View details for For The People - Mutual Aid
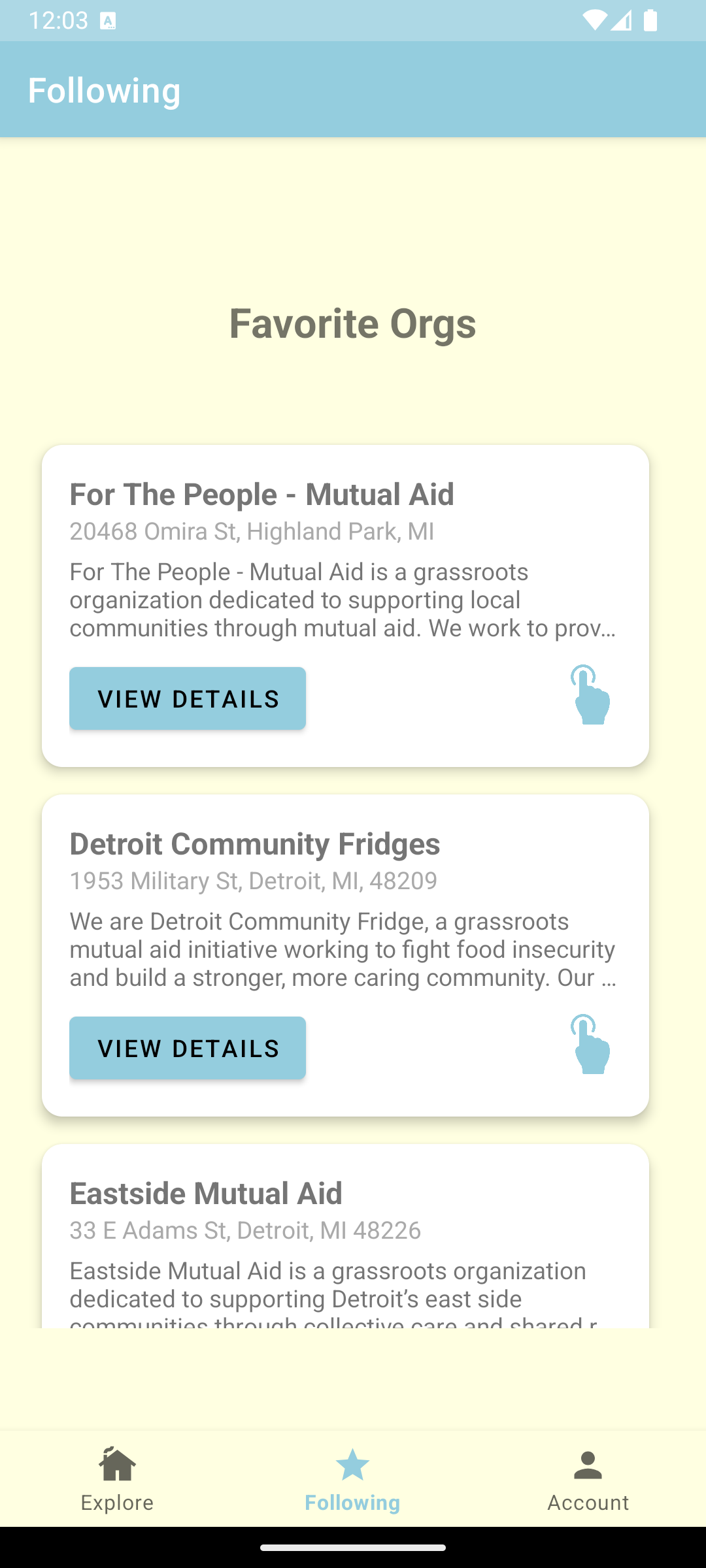 tap(188, 698)
